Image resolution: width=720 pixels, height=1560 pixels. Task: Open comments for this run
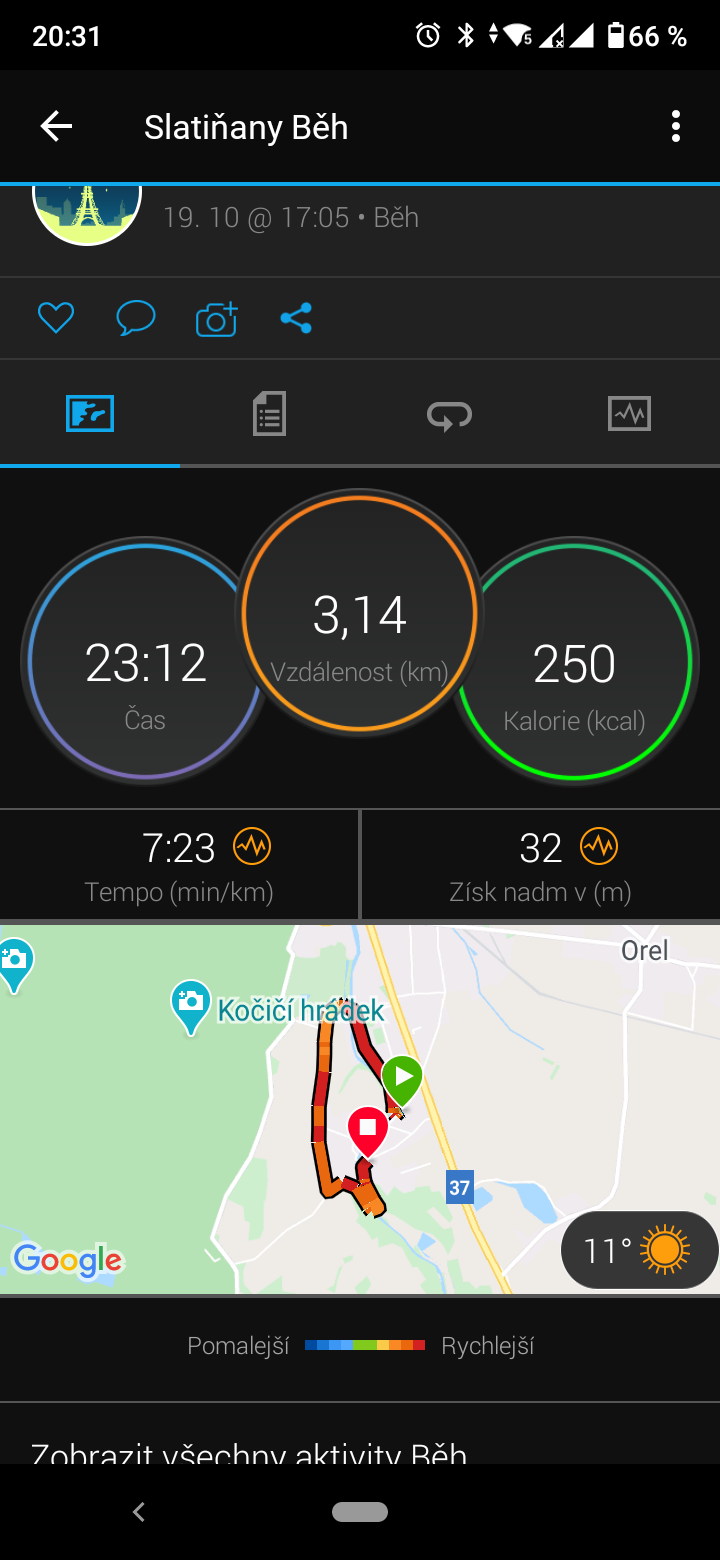pos(136,319)
